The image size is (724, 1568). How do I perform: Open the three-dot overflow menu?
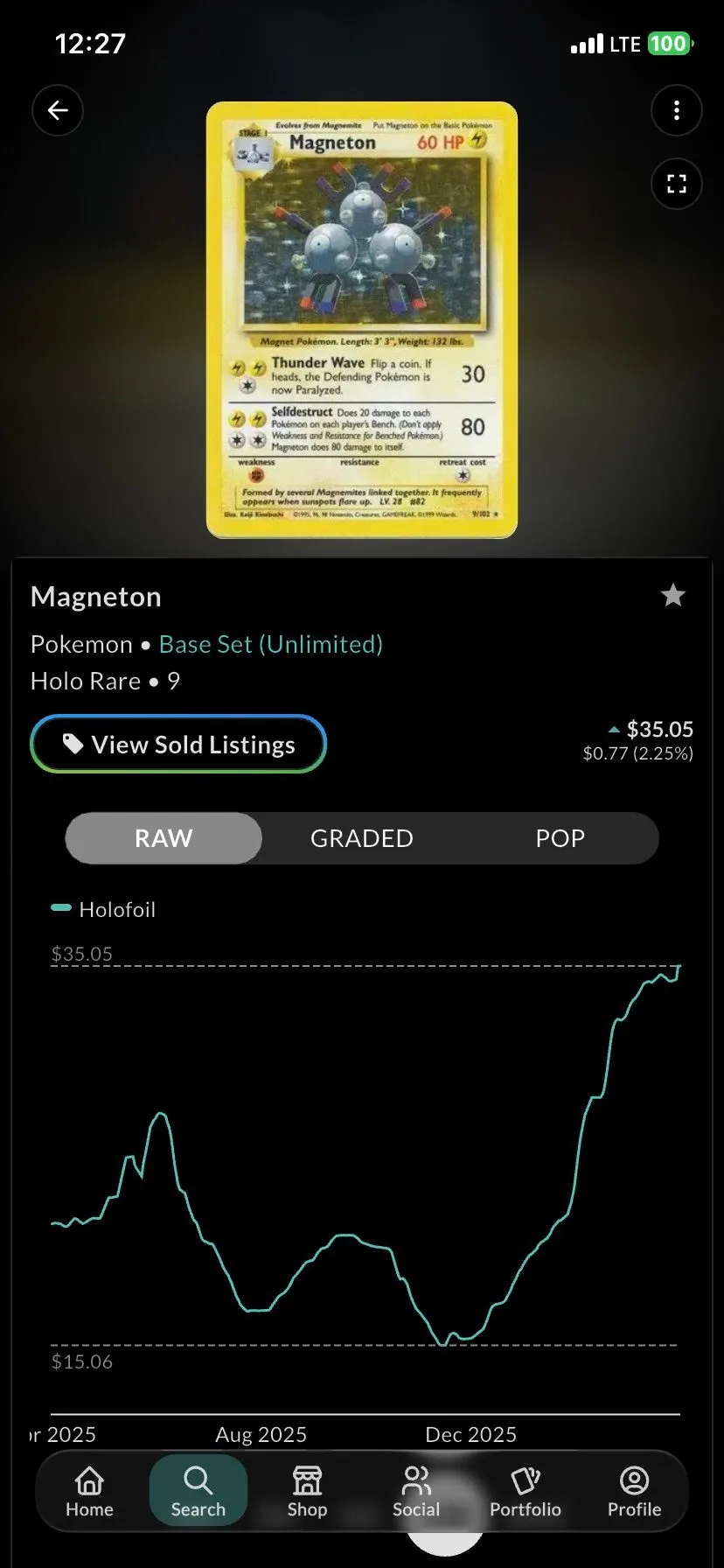click(676, 110)
